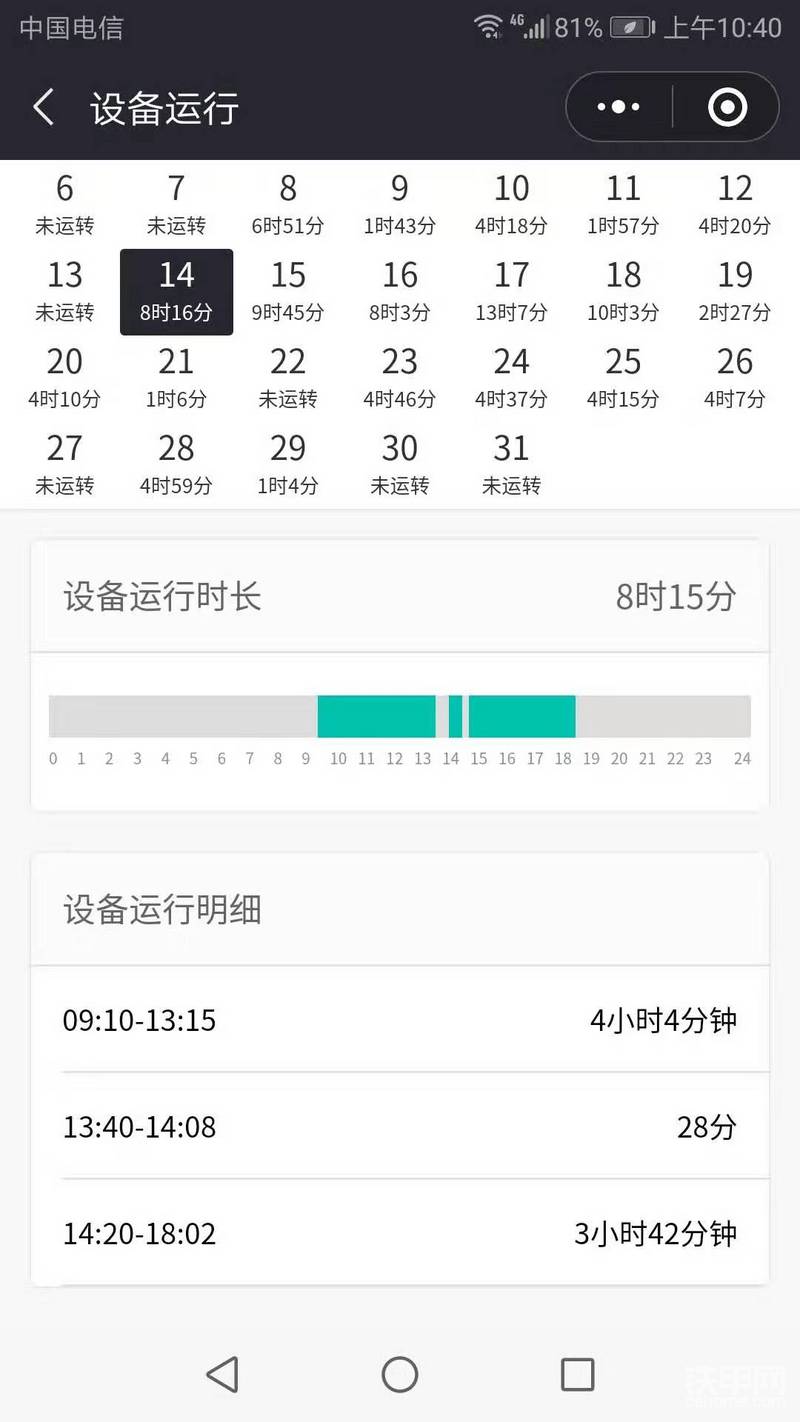Select day 20 showing 4时10分
Viewport: 800px width, 1422px height.
[x=64, y=379]
